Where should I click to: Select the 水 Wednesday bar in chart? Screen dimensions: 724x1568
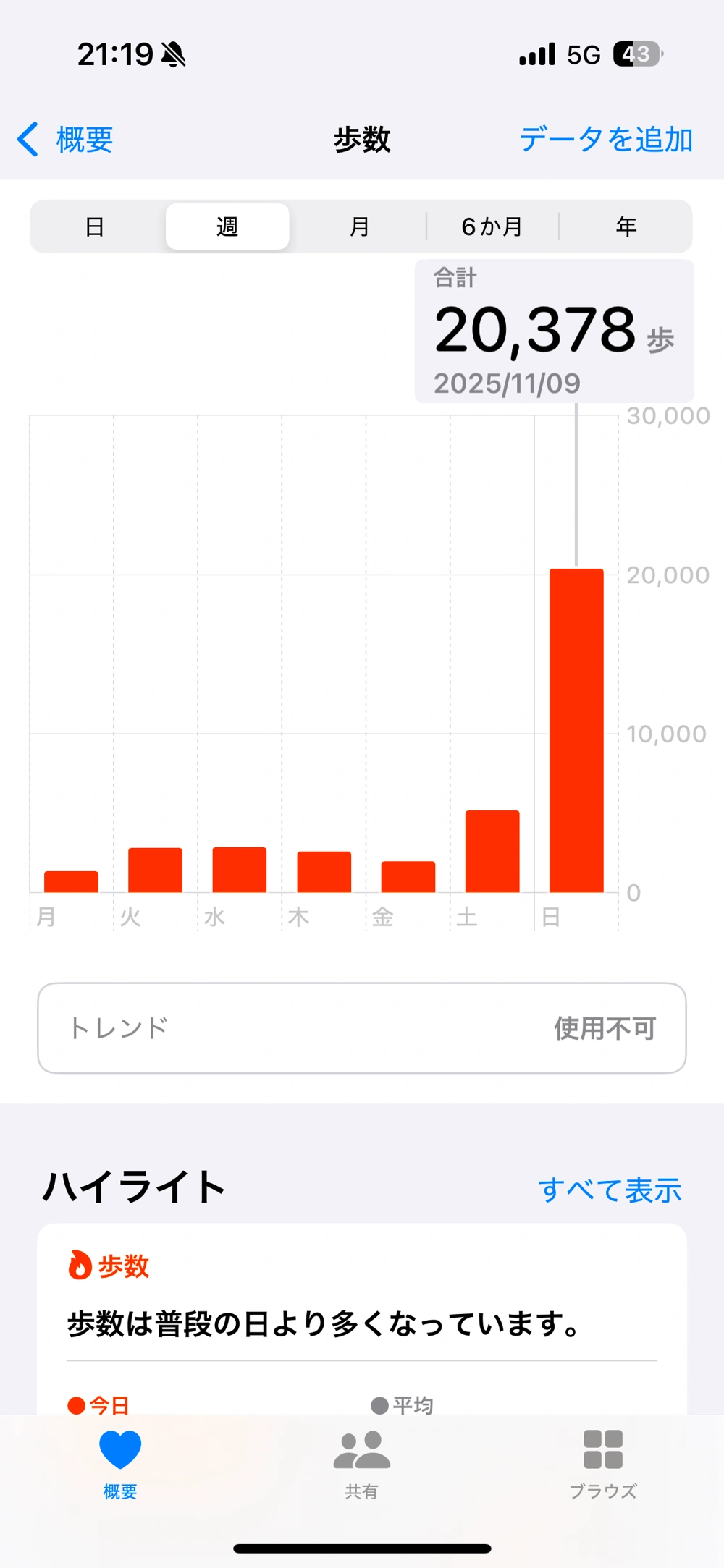click(x=240, y=869)
